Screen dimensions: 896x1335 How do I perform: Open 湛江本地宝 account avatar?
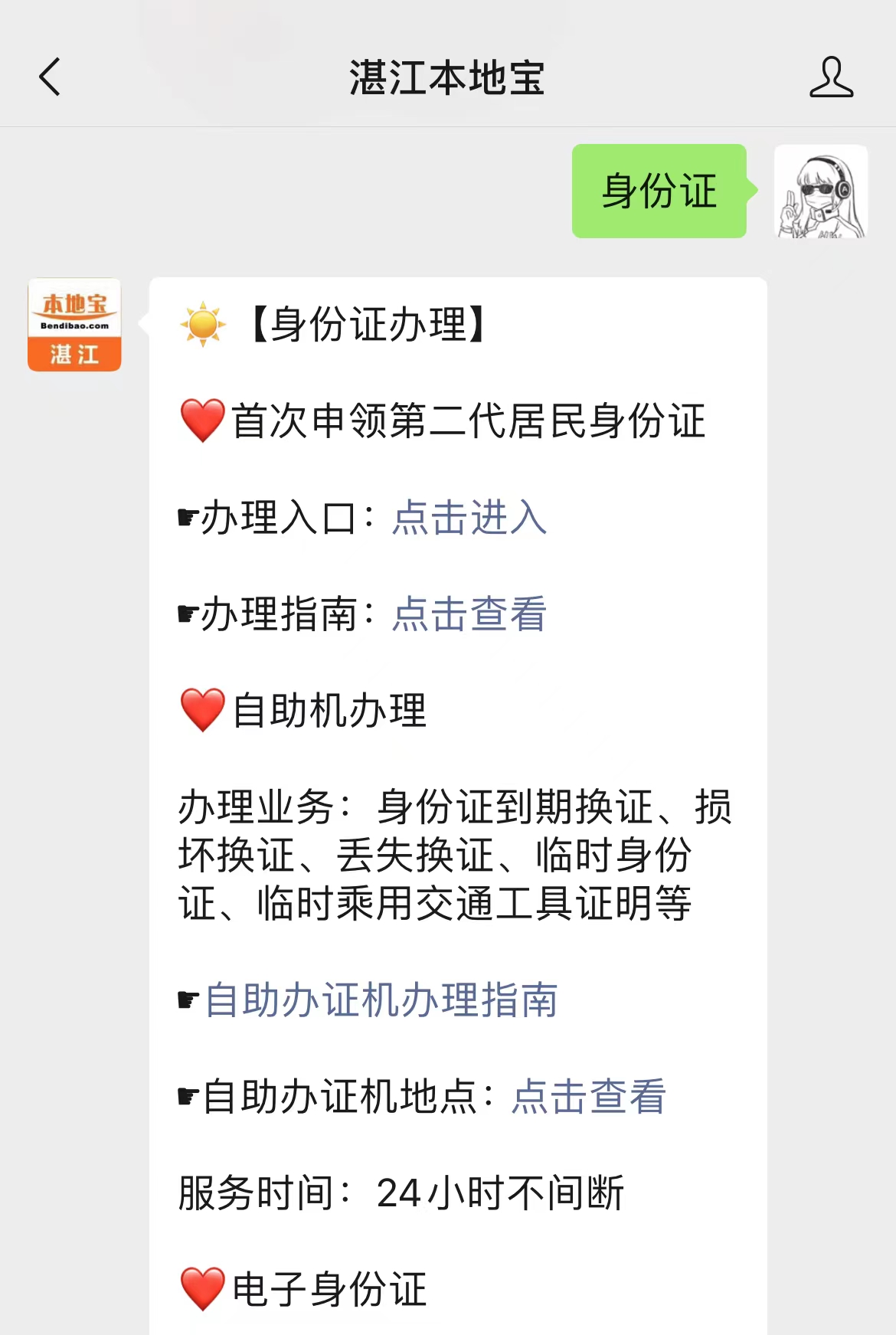(74, 325)
